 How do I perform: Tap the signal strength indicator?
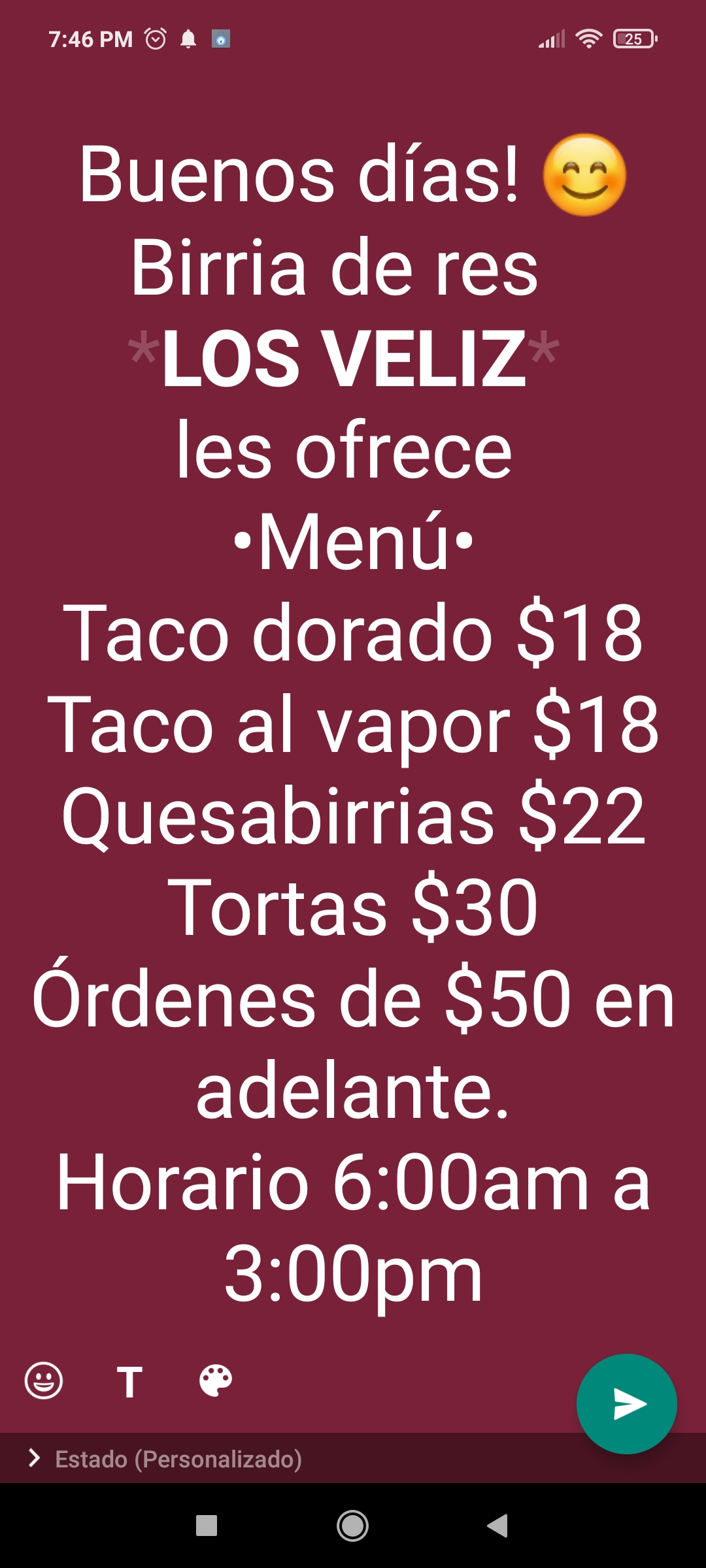click(x=552, y=39)
